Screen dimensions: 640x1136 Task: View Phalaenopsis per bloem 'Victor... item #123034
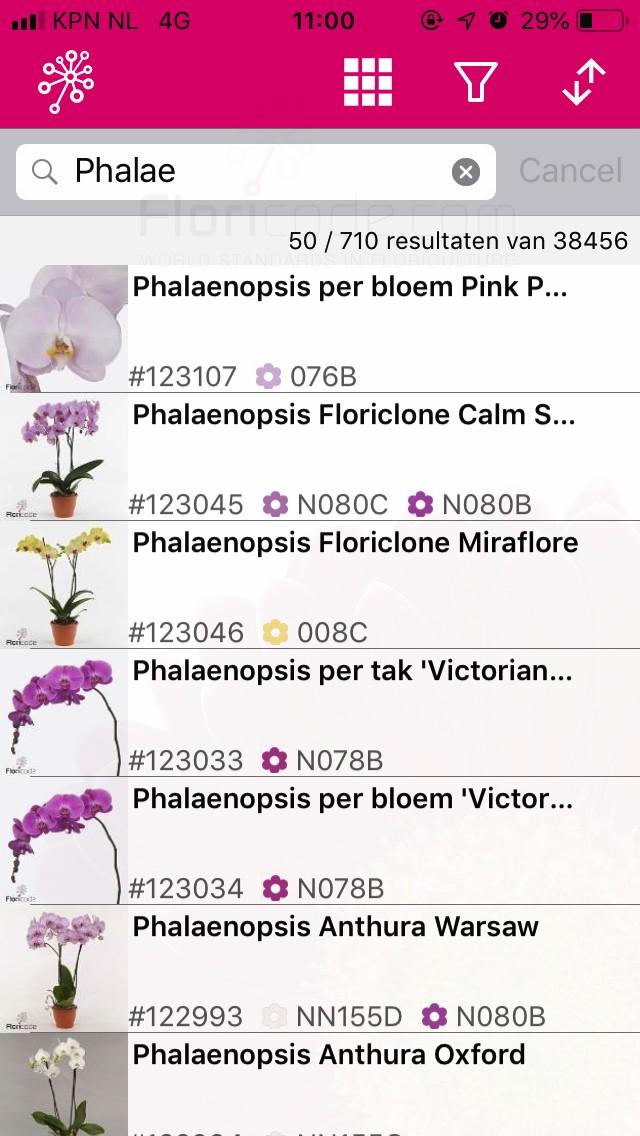pyautogui.click(x=350, y=840)
